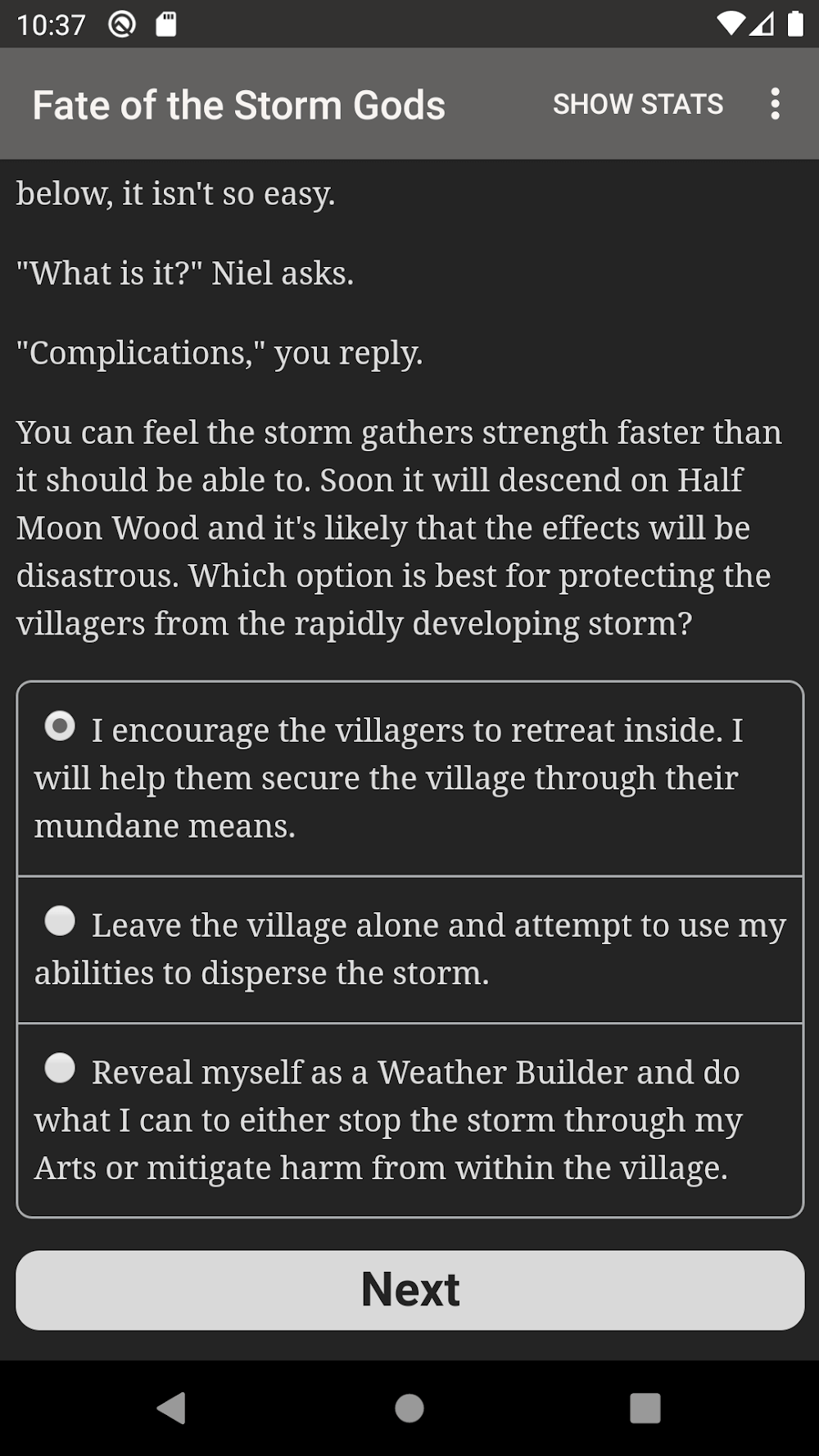The width and height of the screenshot is (819, 1456).
Task: Open the Show Stats screen
Action: tap(637, 104)
